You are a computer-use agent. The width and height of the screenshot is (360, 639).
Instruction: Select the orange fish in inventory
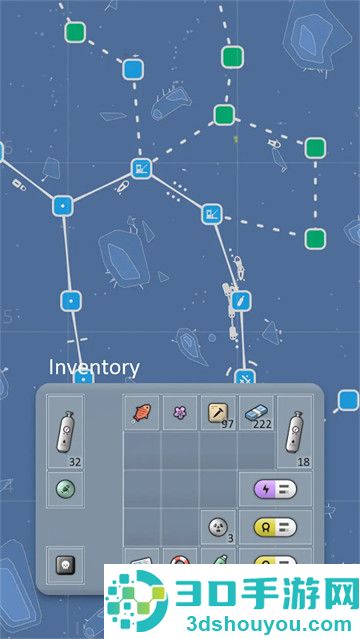pos(141,412)
